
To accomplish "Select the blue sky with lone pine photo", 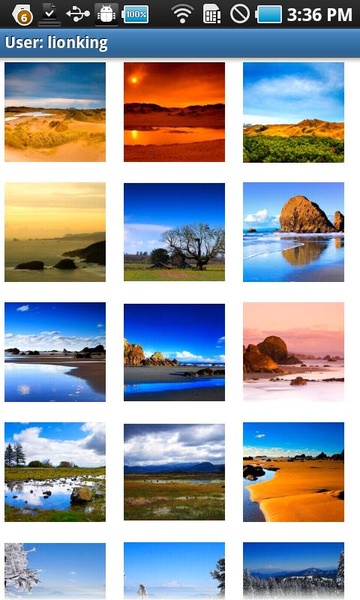I will [x=174, y=571].
